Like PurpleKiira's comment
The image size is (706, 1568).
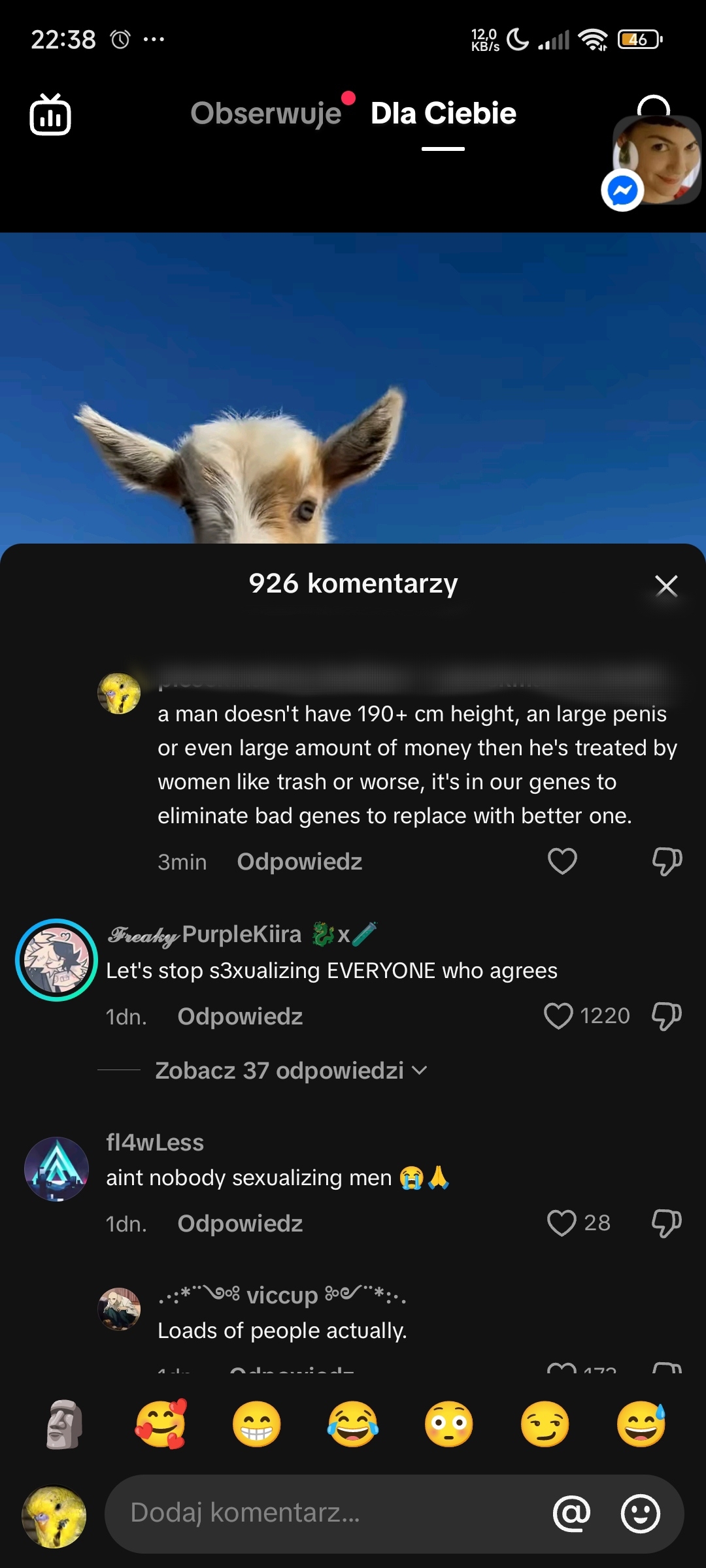point(559,1016)
